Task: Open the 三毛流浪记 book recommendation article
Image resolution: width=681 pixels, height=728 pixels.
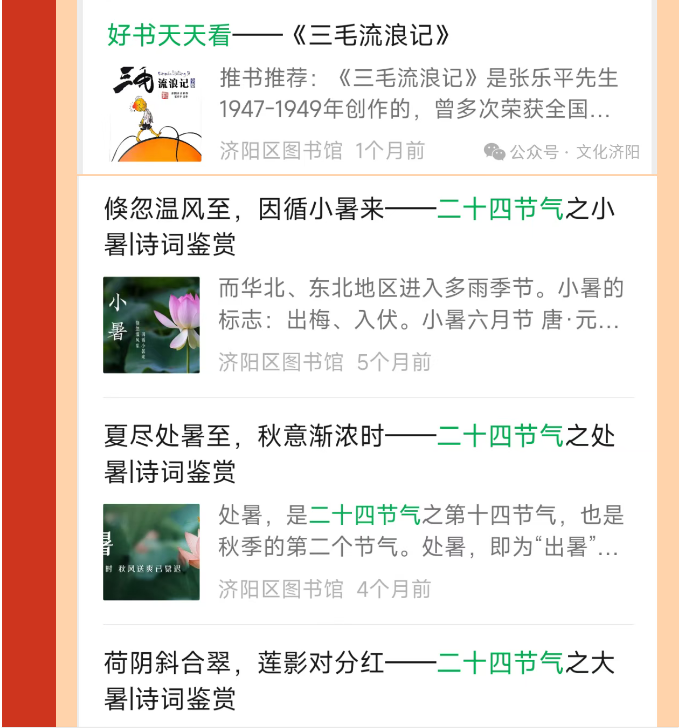Action: 280,37
